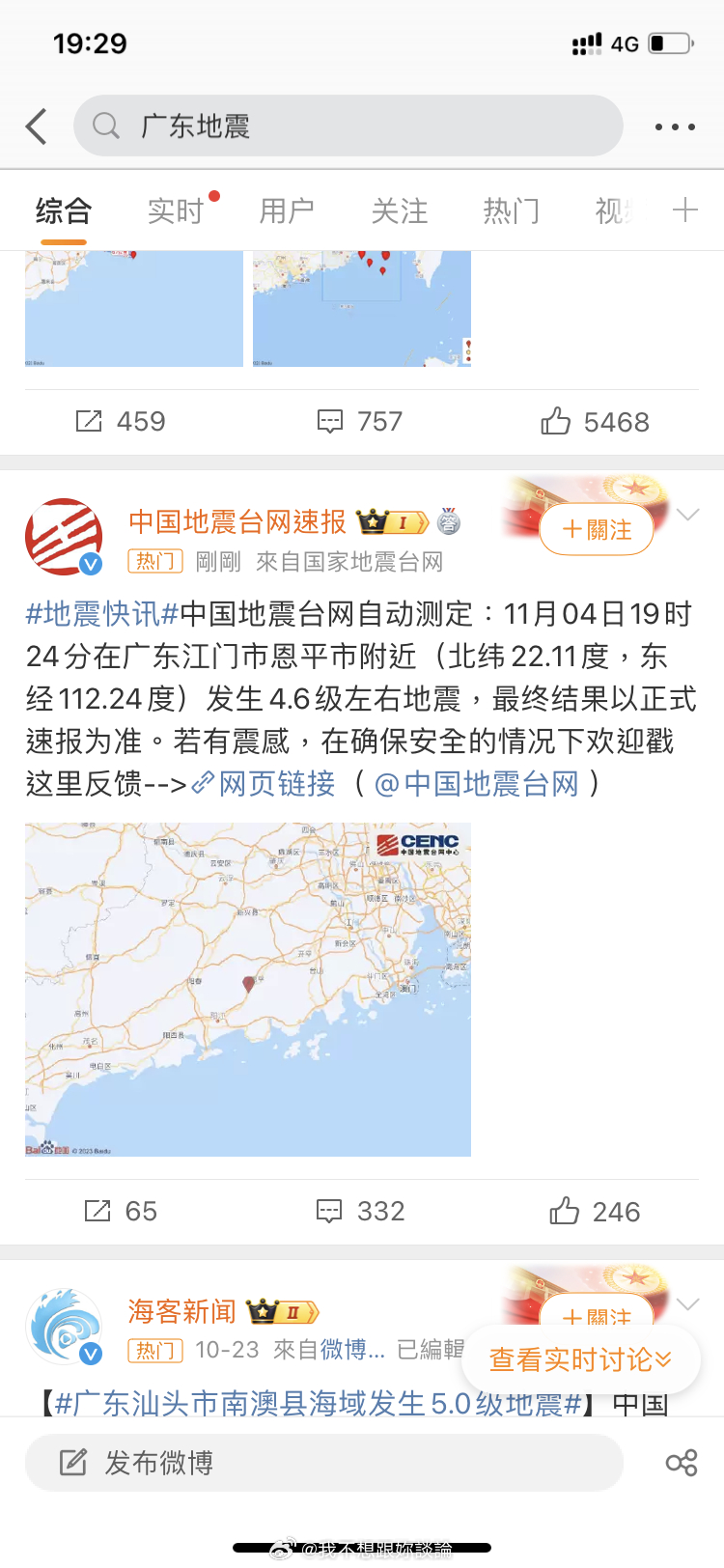Open the #地震快讯# hashtag
This screenshot has height=1568, width=724.
pos(102,614)
